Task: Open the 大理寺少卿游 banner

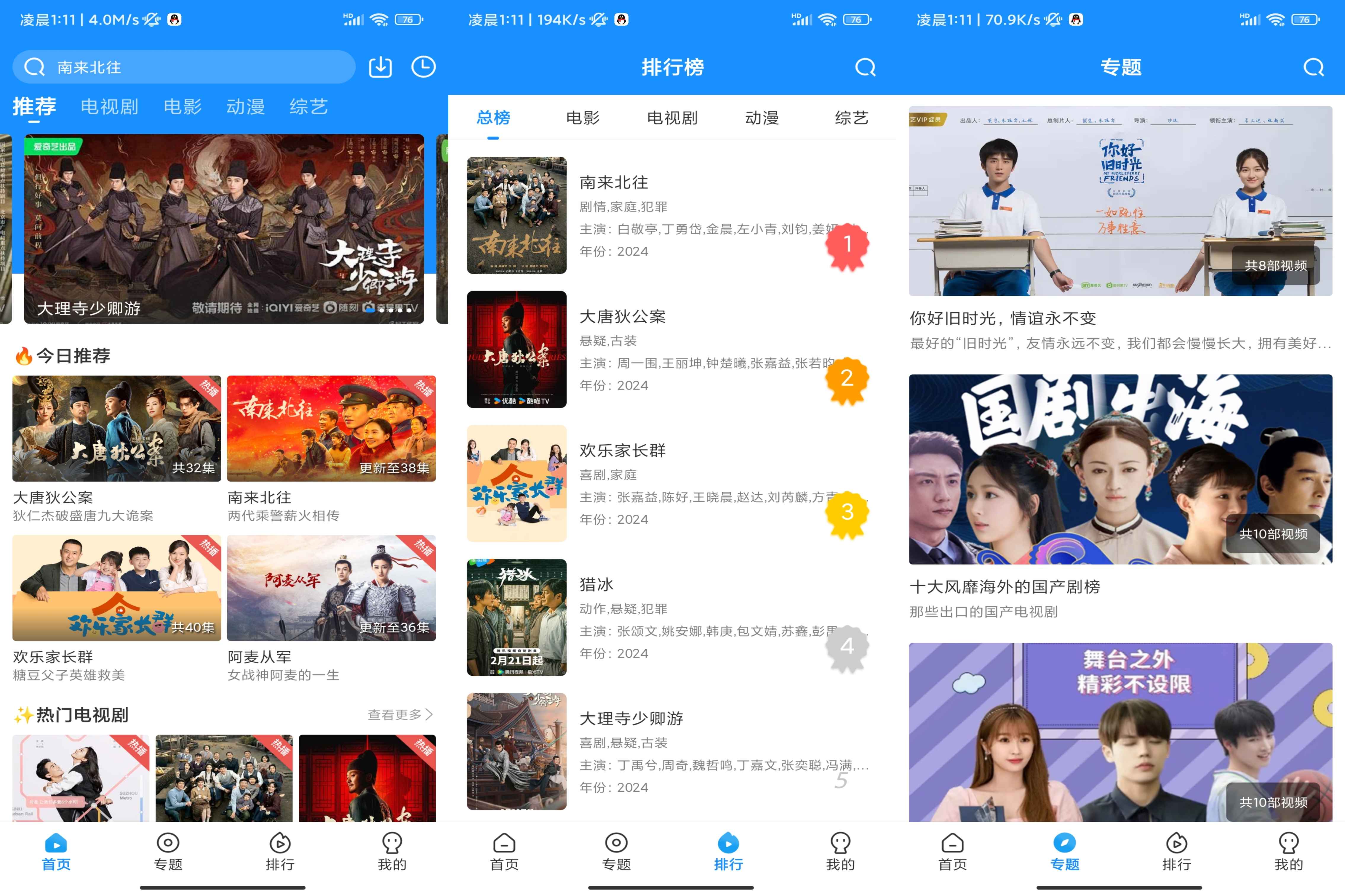Action: pos(223,229)
